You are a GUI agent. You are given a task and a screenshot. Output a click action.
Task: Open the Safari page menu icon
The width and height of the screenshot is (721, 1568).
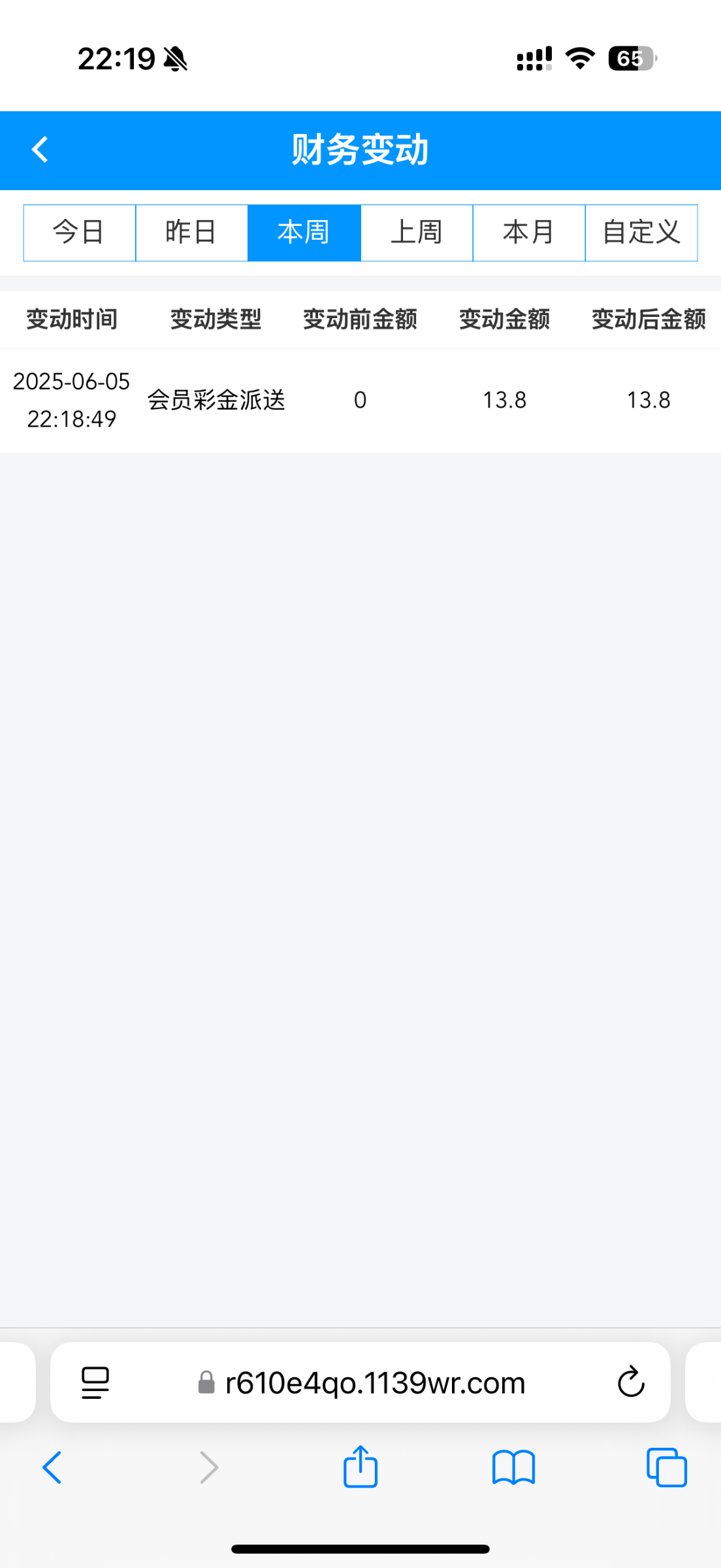[95, 1382]
